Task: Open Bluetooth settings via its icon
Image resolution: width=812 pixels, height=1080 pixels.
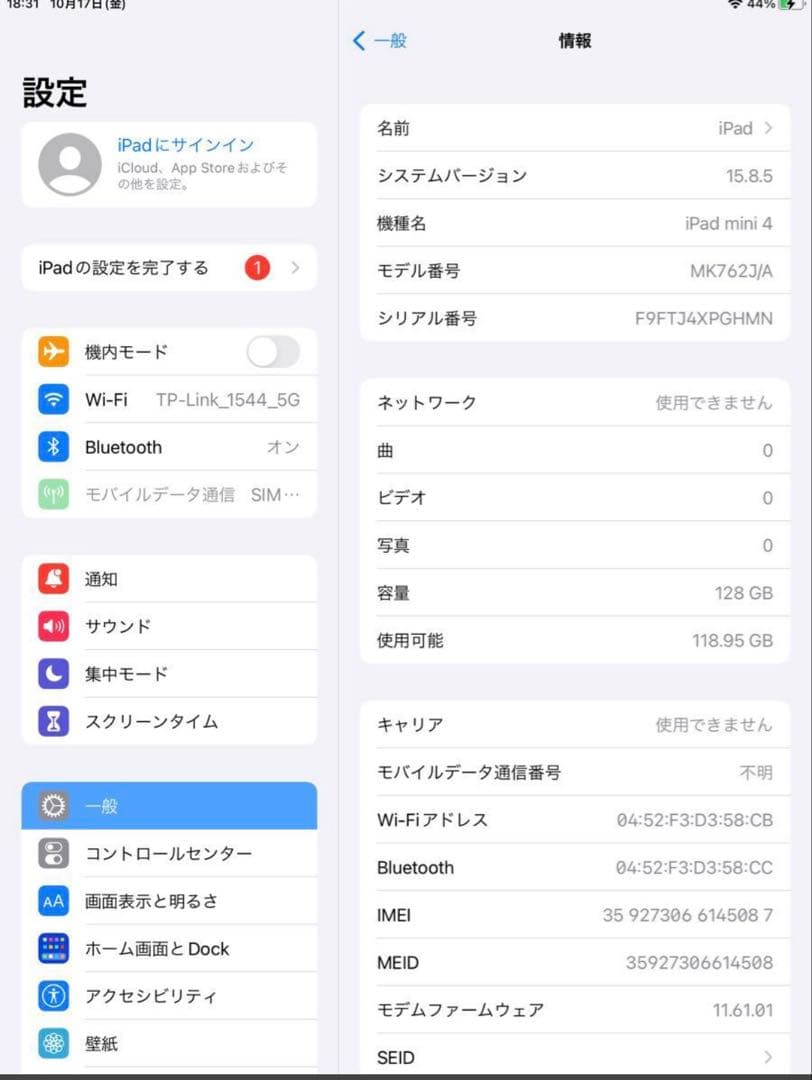Action: pyautogui.click(x=53, y=447)
